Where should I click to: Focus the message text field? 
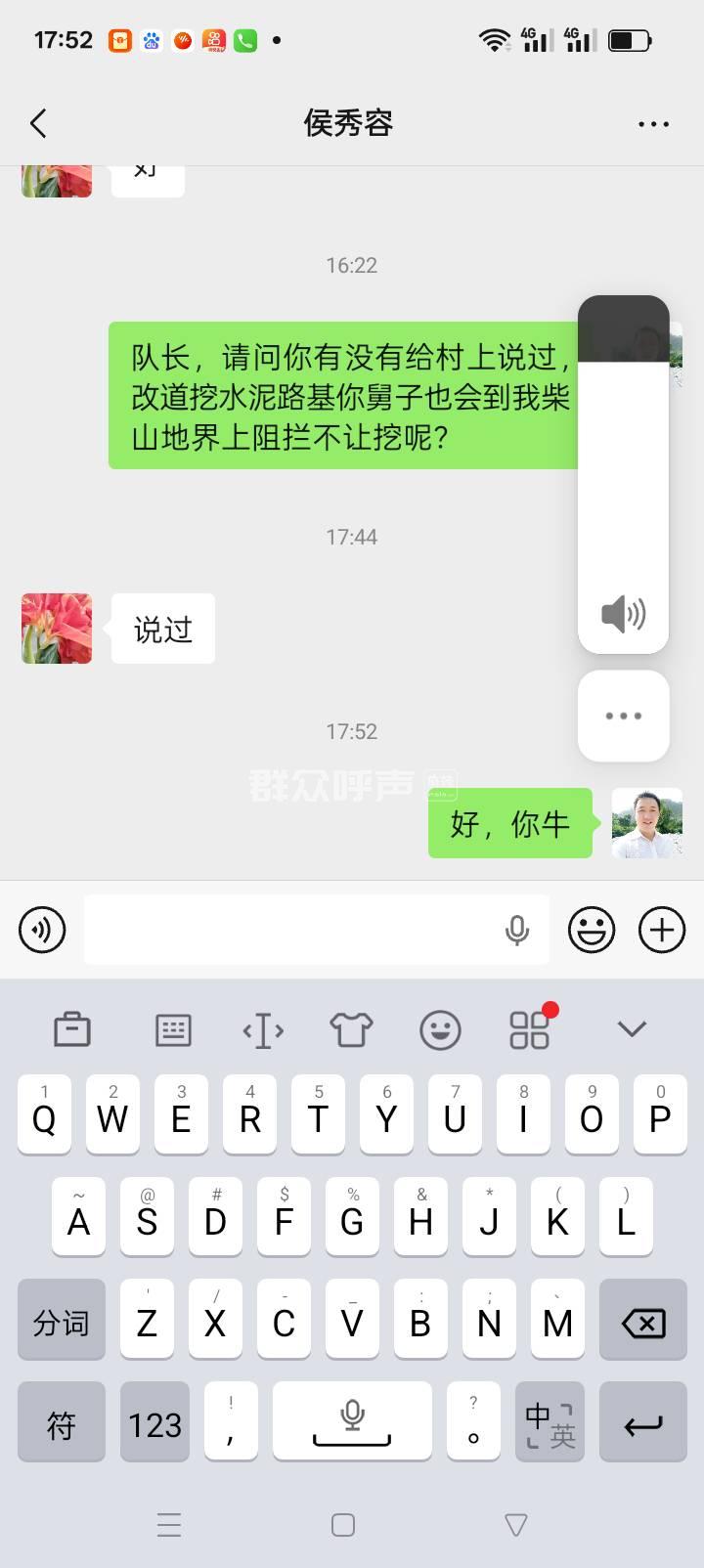click(293, 930)
